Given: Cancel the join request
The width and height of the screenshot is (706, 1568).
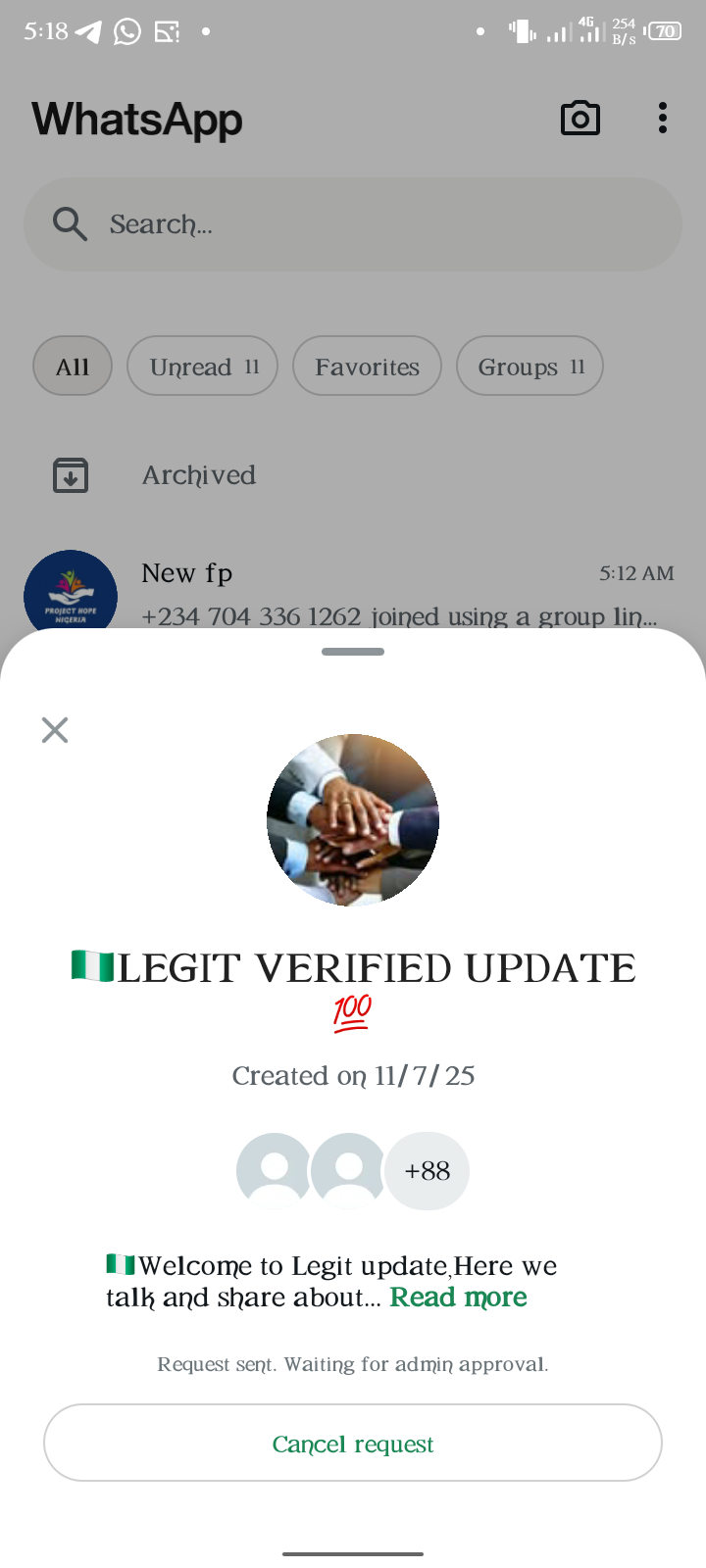Looking at the screenshot, I should pyautogui.click(x=353, y=1444).
